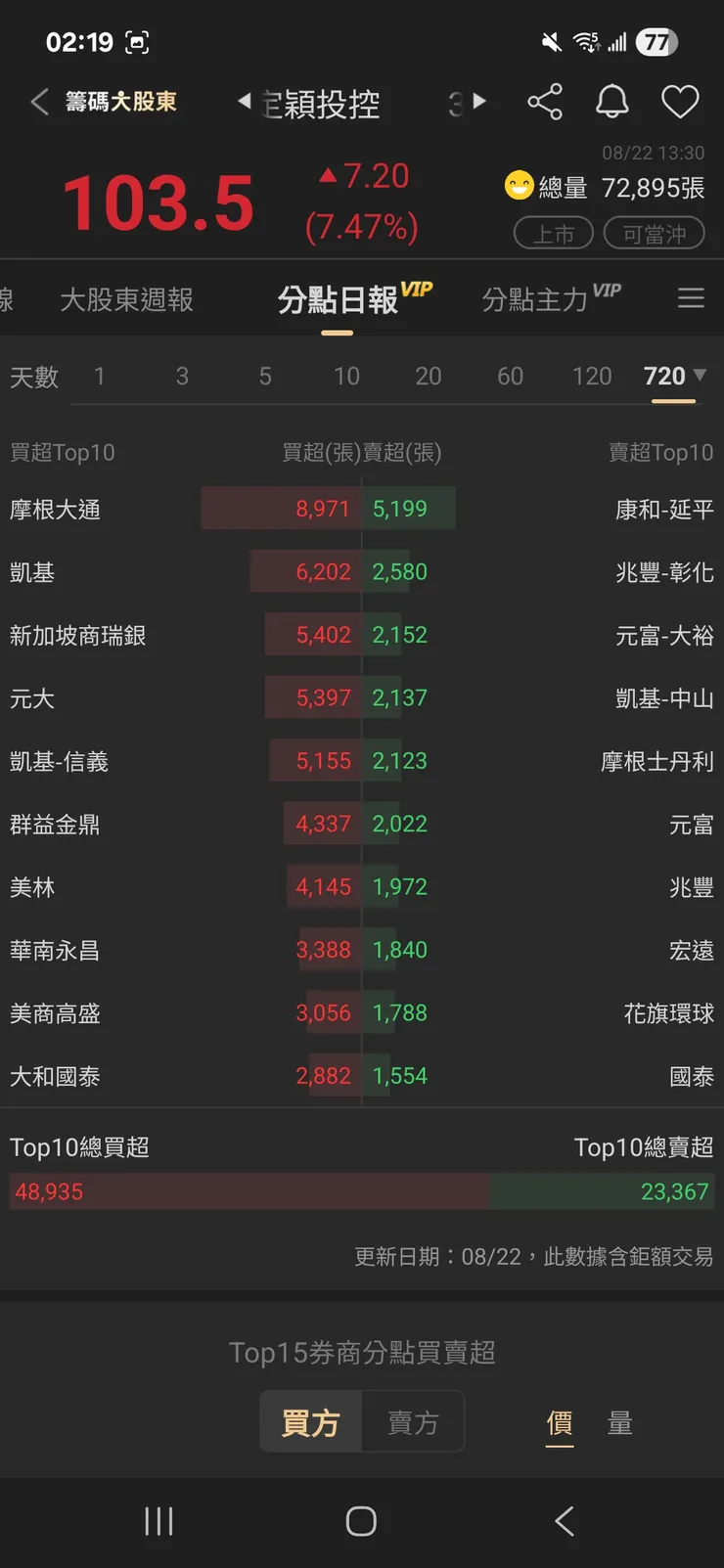Add stock to favorites with heart icon
The image size is (724, 1568).
[x=680, y=101]
